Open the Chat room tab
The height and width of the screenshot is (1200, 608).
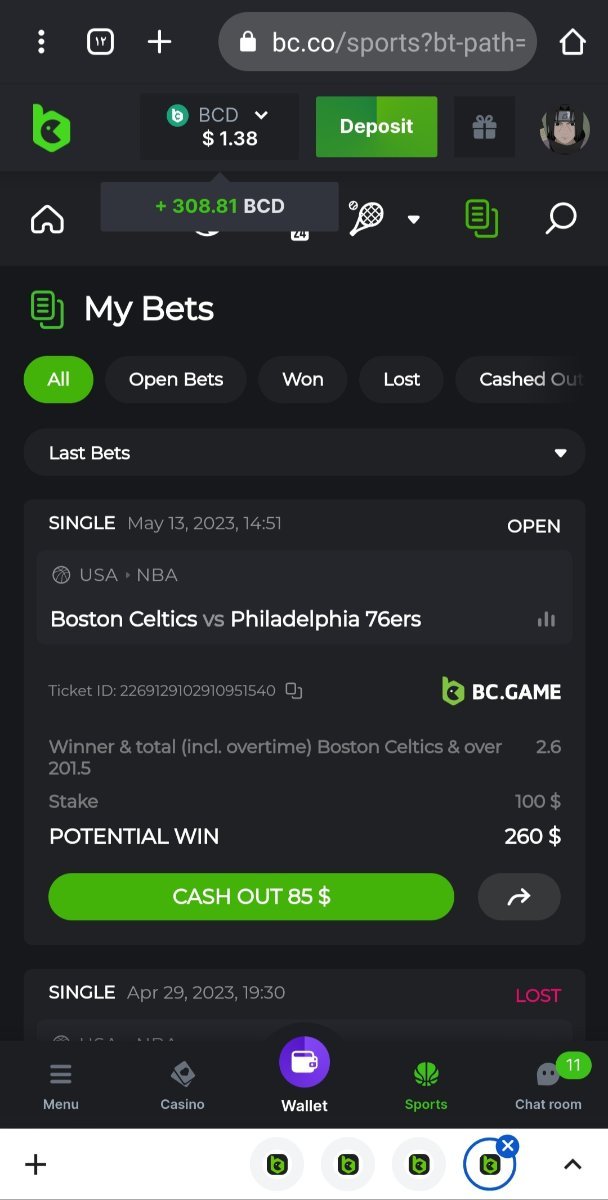[x=548, y=1084]
